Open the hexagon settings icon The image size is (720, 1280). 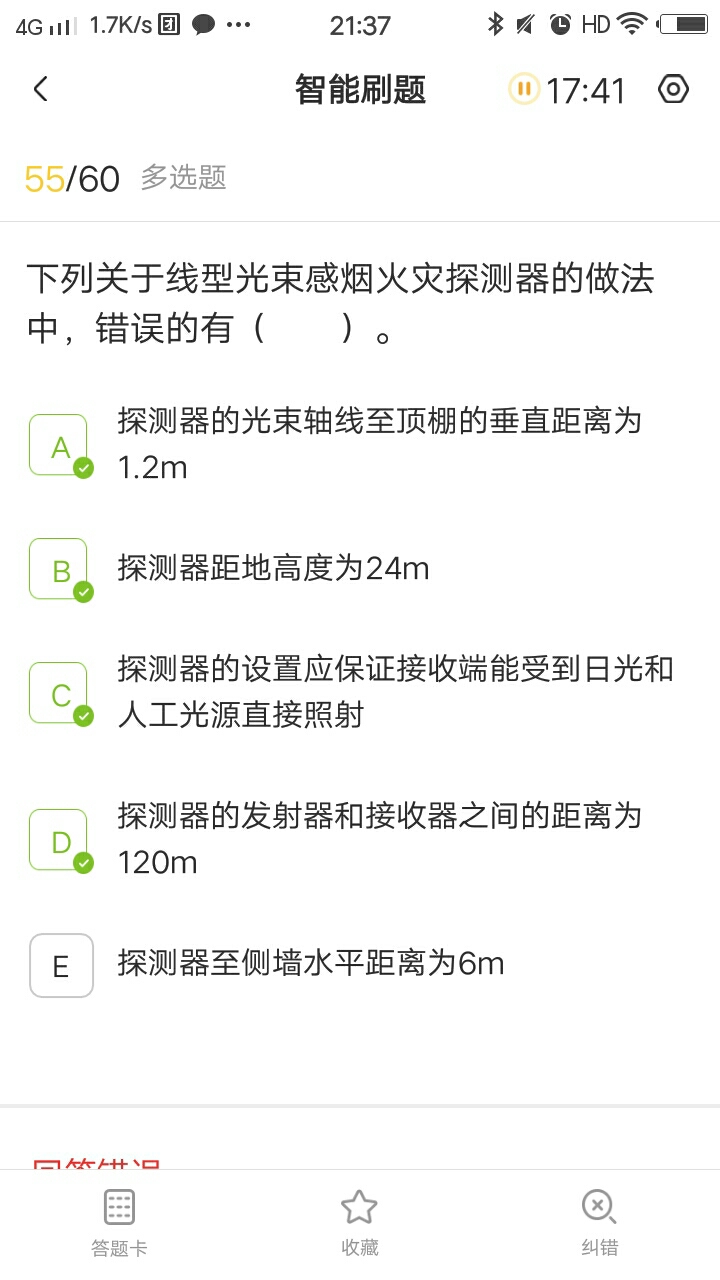point(673,89)
